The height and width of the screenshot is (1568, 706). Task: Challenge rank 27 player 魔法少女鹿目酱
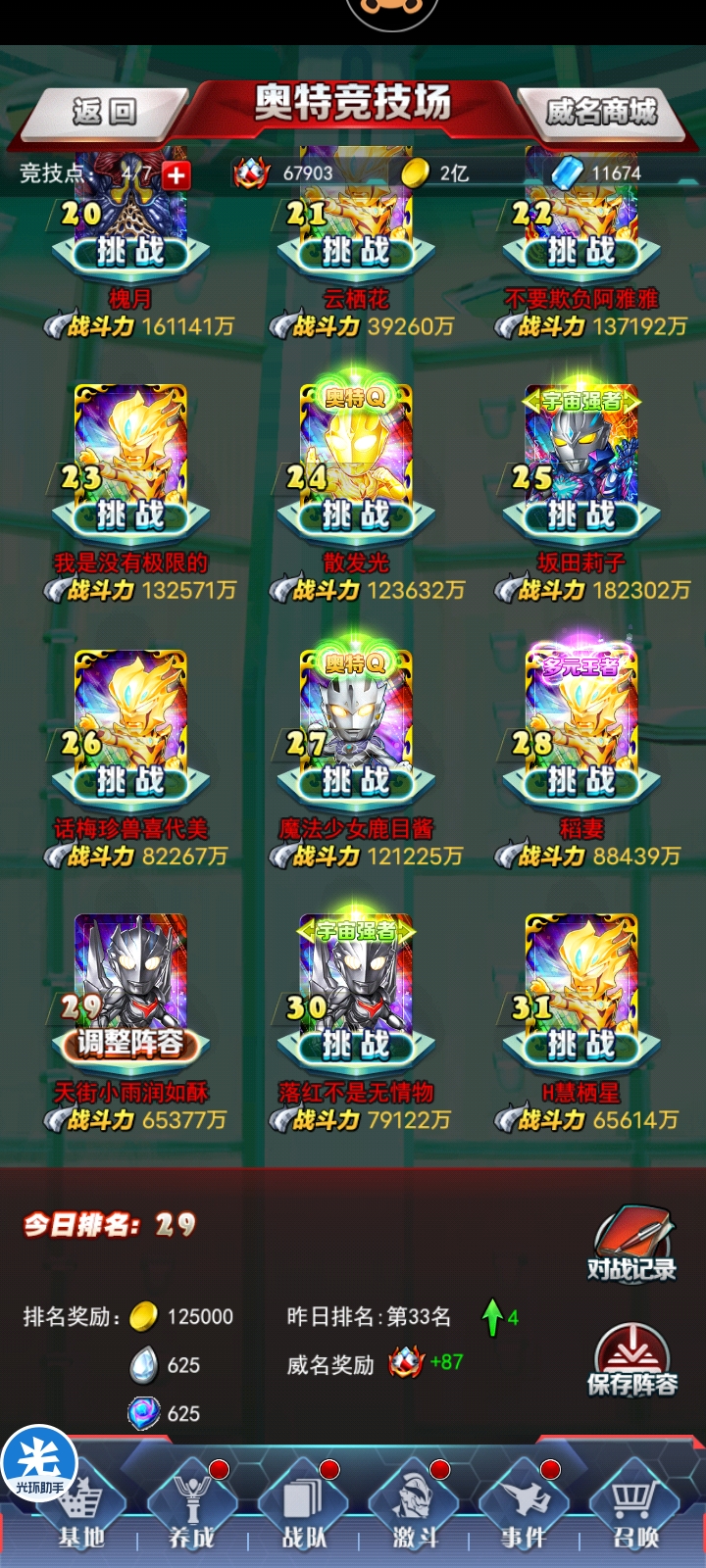pyautogui.click(x=355, y=781)
